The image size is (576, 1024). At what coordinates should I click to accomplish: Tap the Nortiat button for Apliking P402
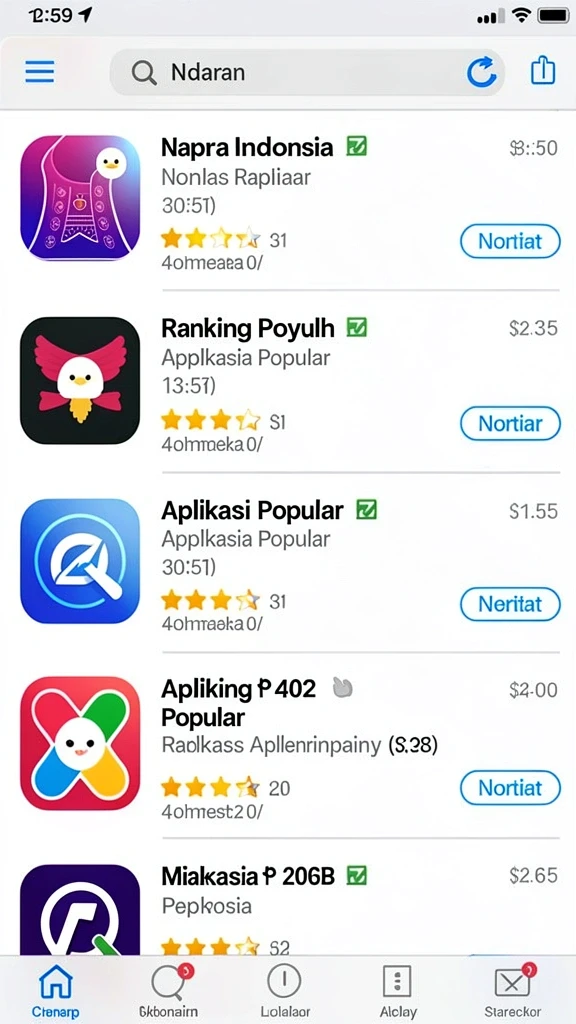(510, 788)
